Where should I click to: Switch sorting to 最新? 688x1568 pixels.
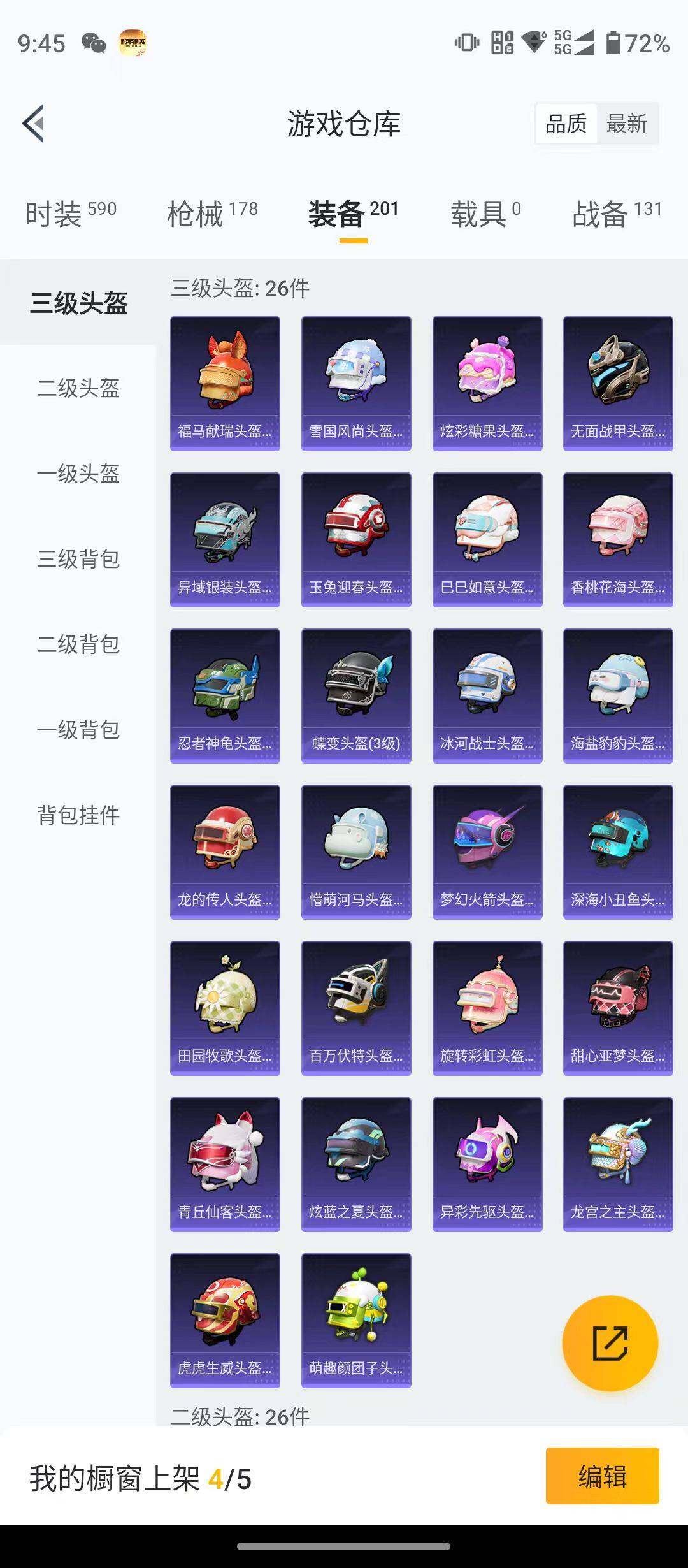click(x=626, y=124)
